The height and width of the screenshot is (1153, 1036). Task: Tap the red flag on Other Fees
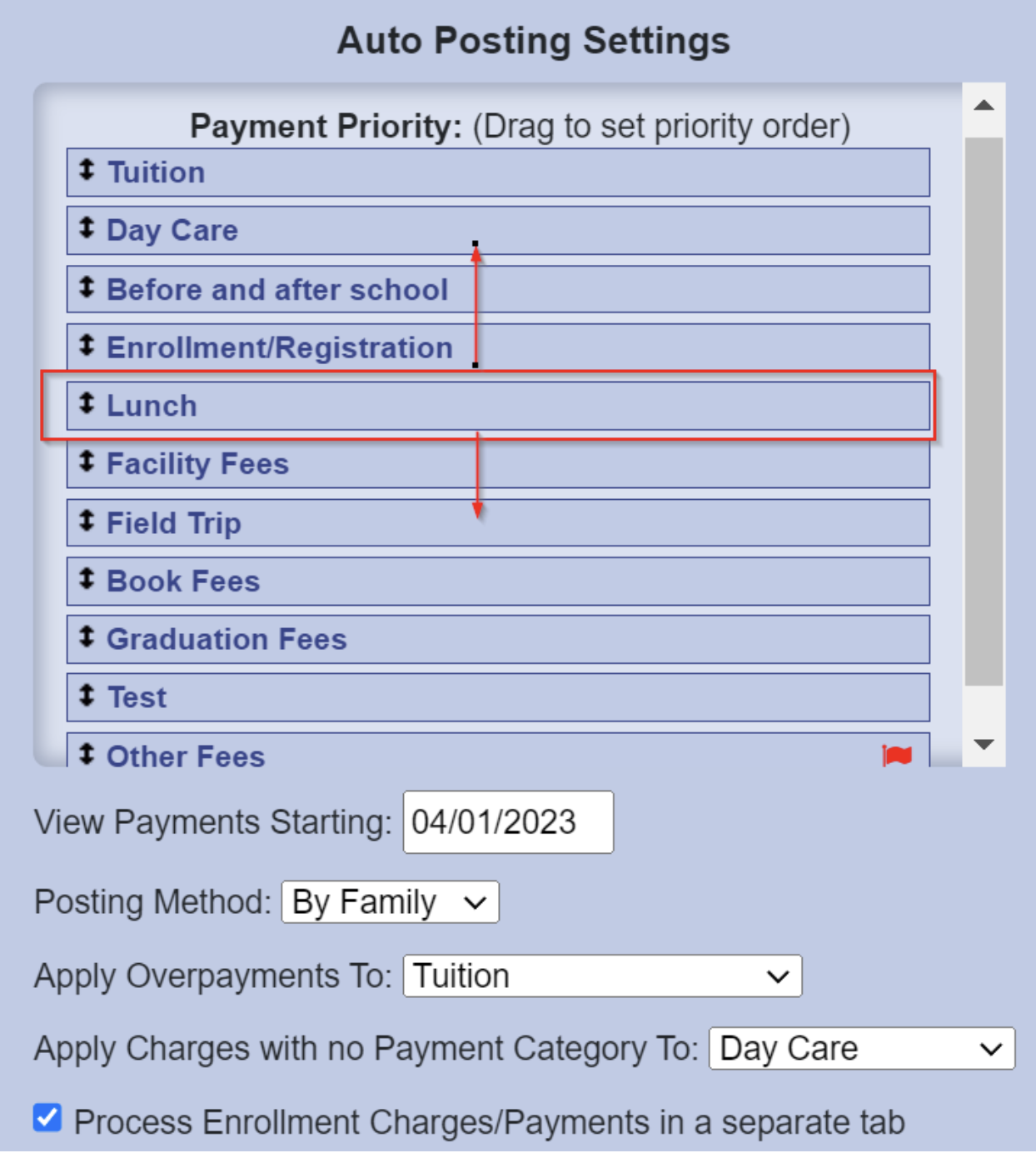897,755
